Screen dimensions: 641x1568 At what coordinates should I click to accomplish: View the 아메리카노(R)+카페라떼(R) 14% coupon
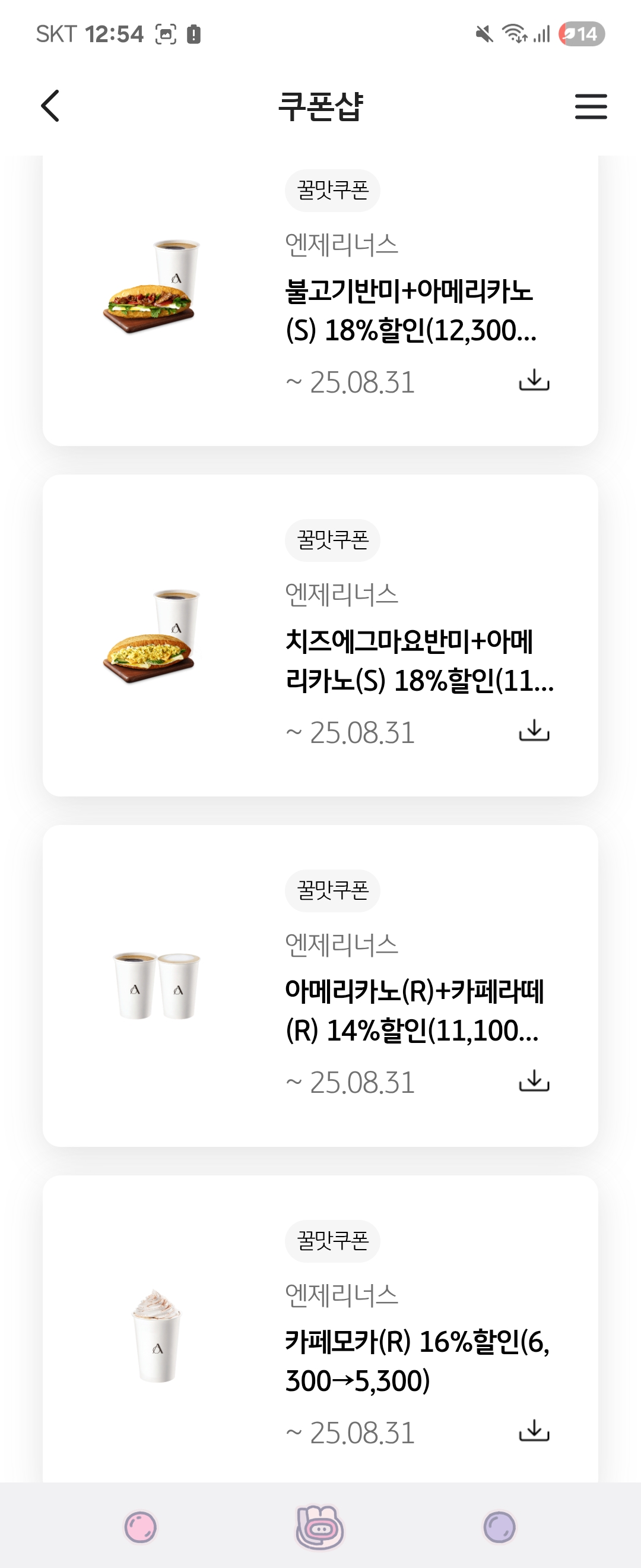click(x=409, y=1010)
